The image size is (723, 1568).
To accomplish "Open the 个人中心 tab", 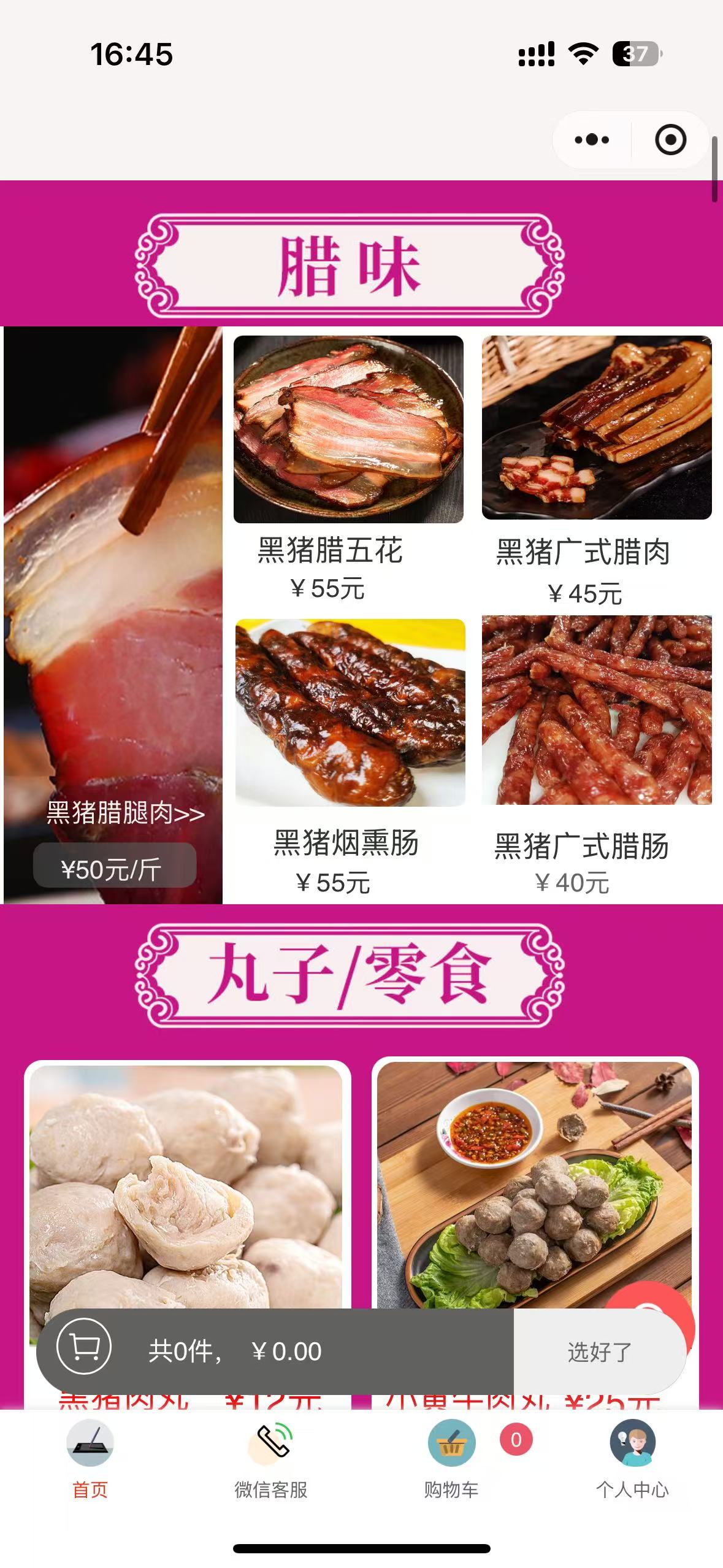I will click(632, 1460).
